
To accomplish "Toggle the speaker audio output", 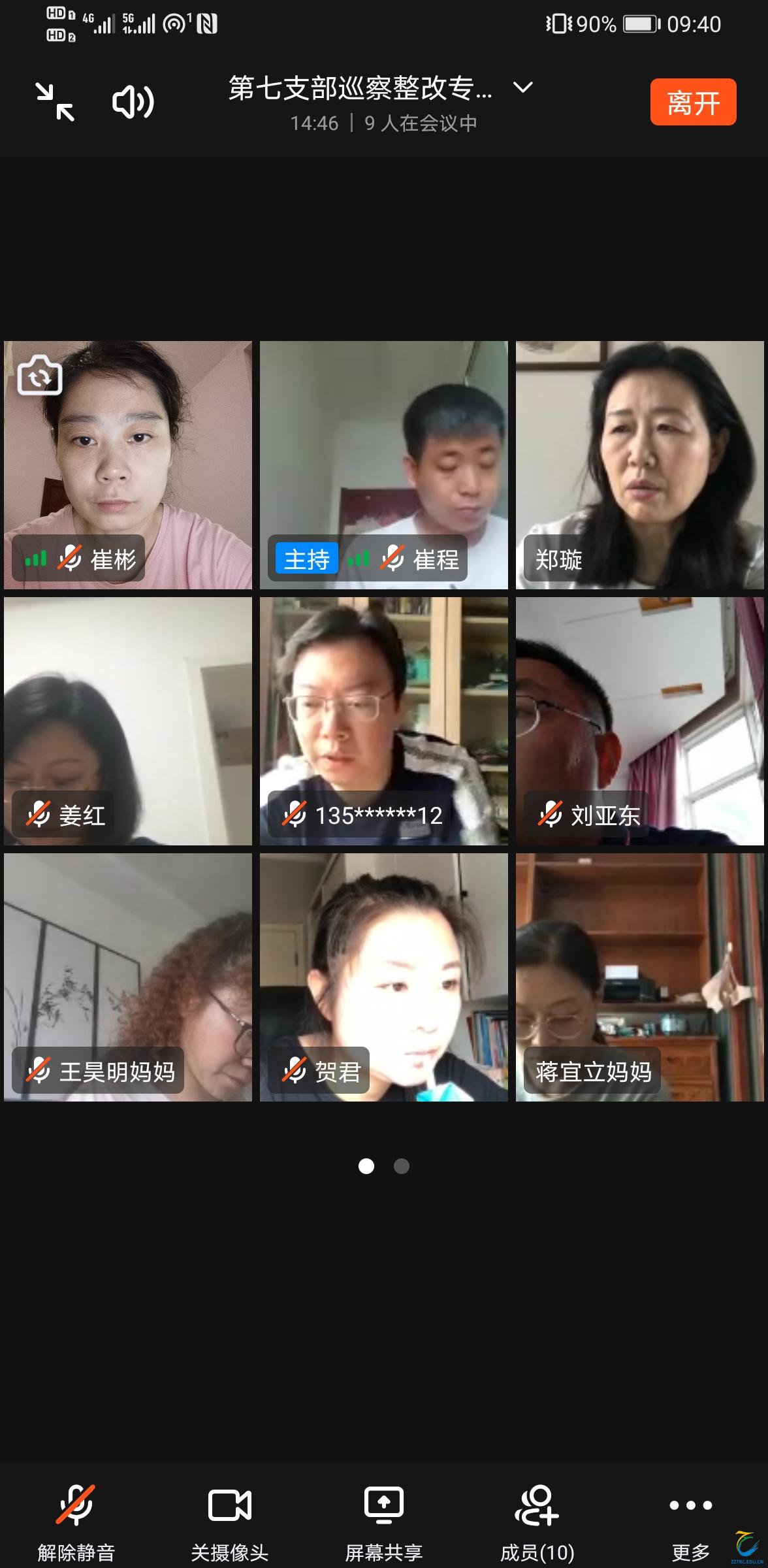I will pyautogui.click(x=133, y=102).
